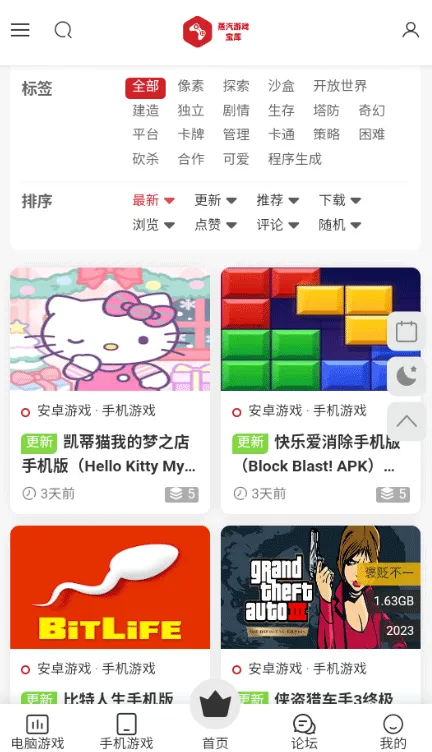The image size is (432, 752).
Task: Filter by the 程序生成 tag
Action: 295,159
